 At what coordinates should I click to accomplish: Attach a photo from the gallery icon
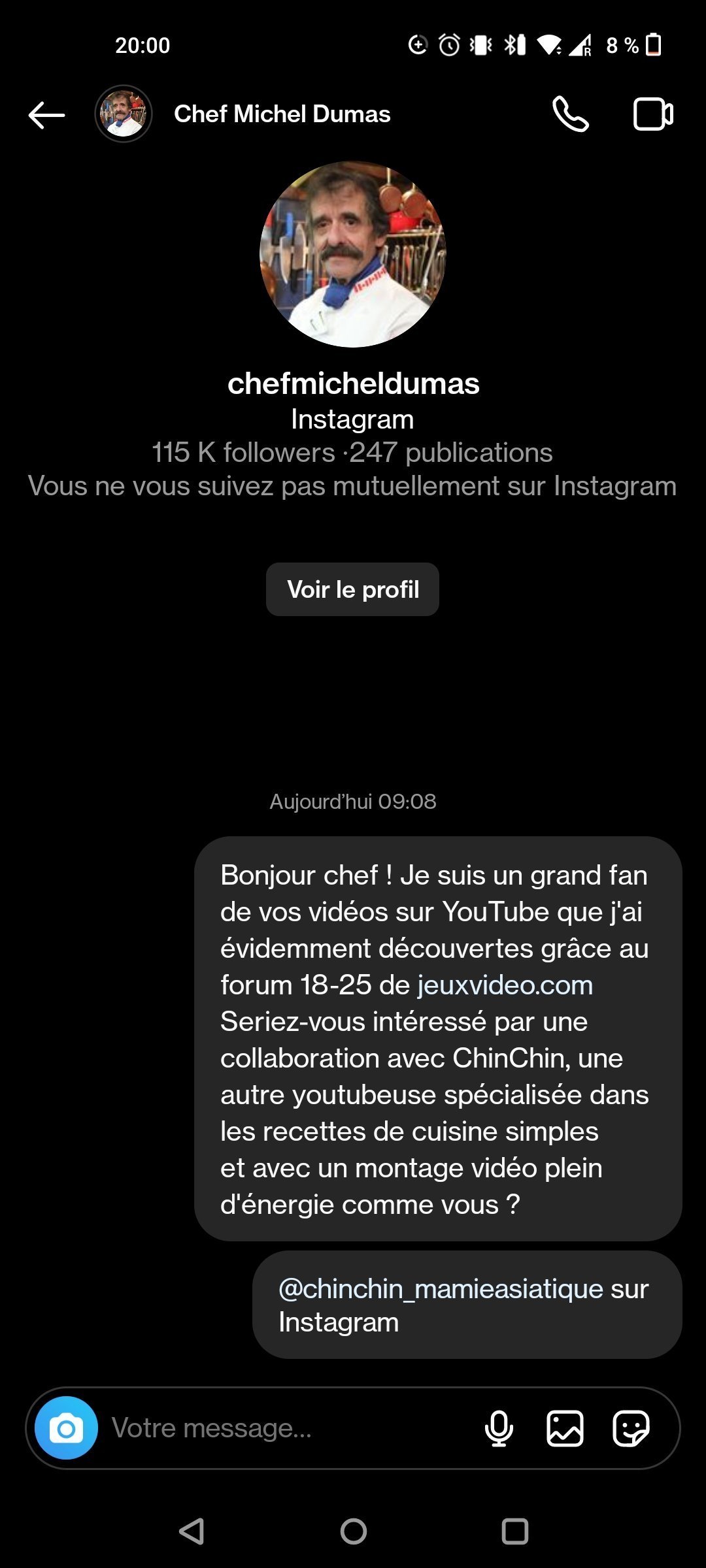[565, 1428]
